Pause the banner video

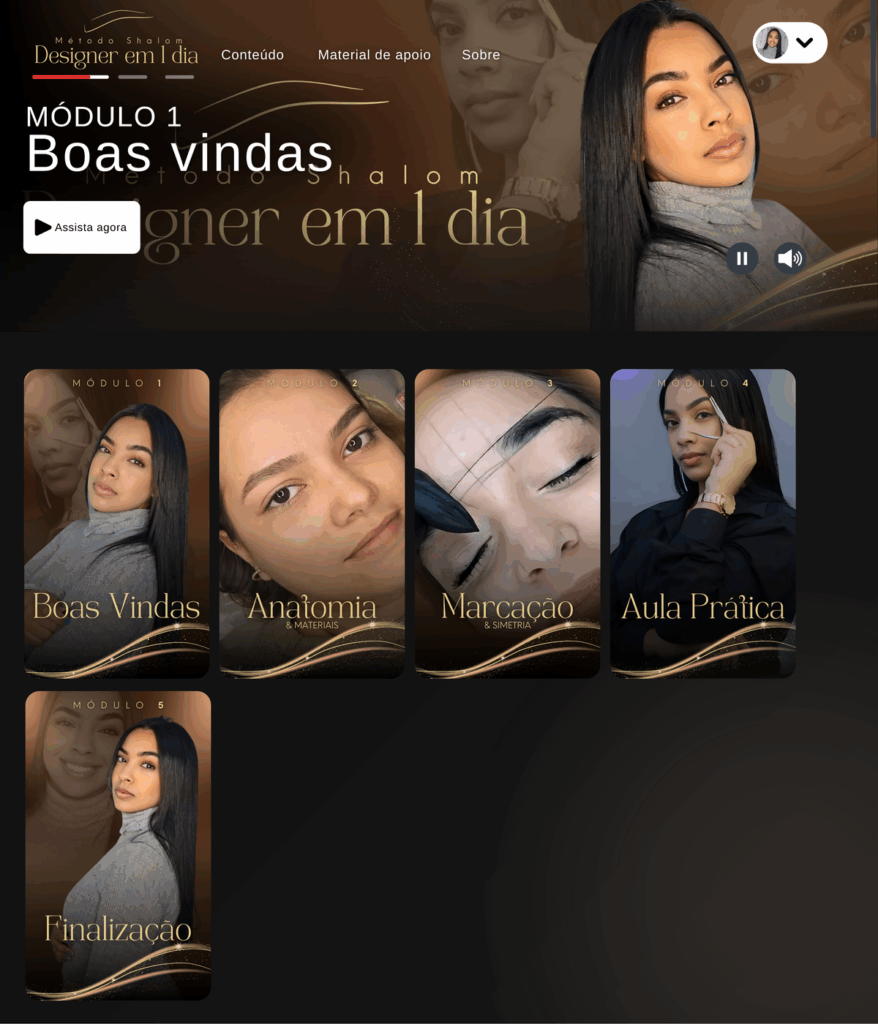click(742, 259)
